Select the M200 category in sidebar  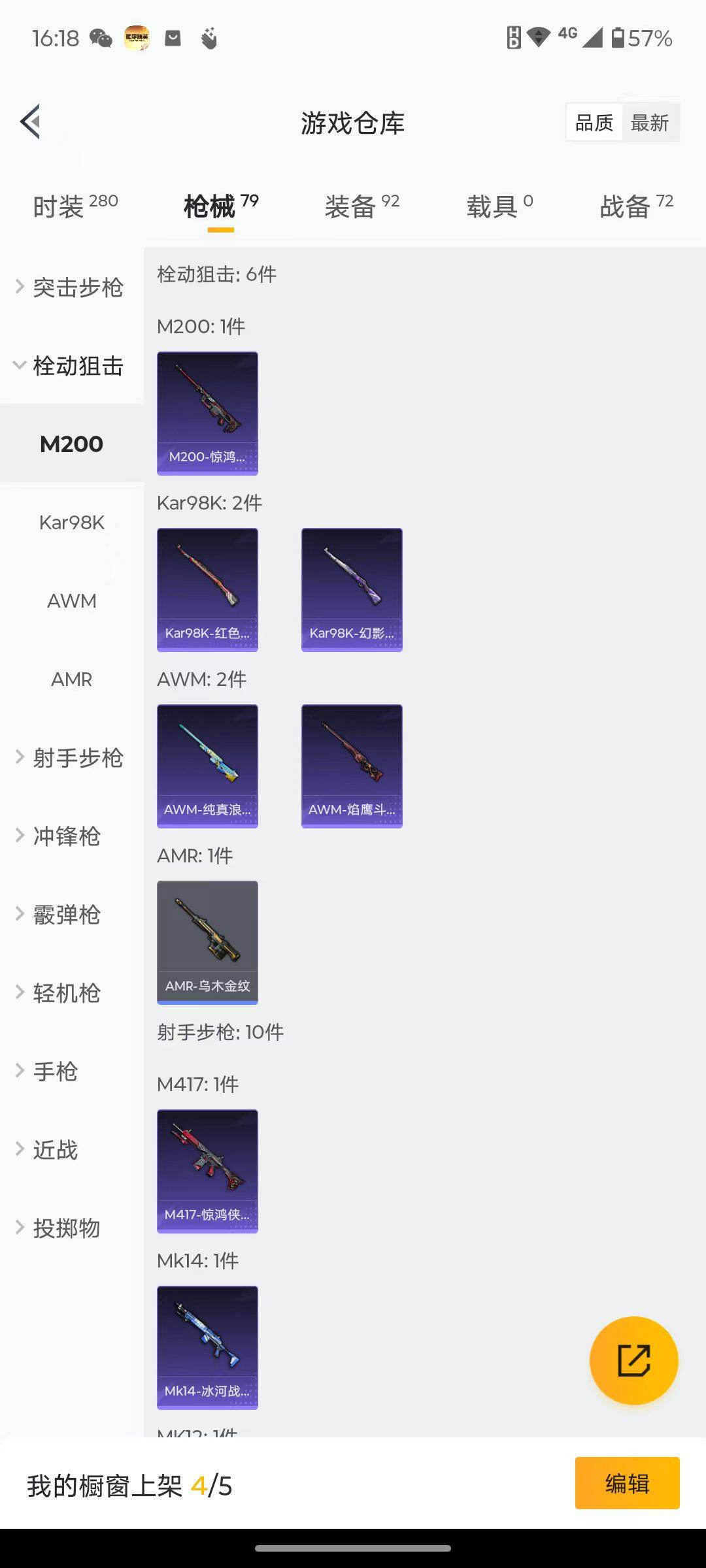(72, 444)
